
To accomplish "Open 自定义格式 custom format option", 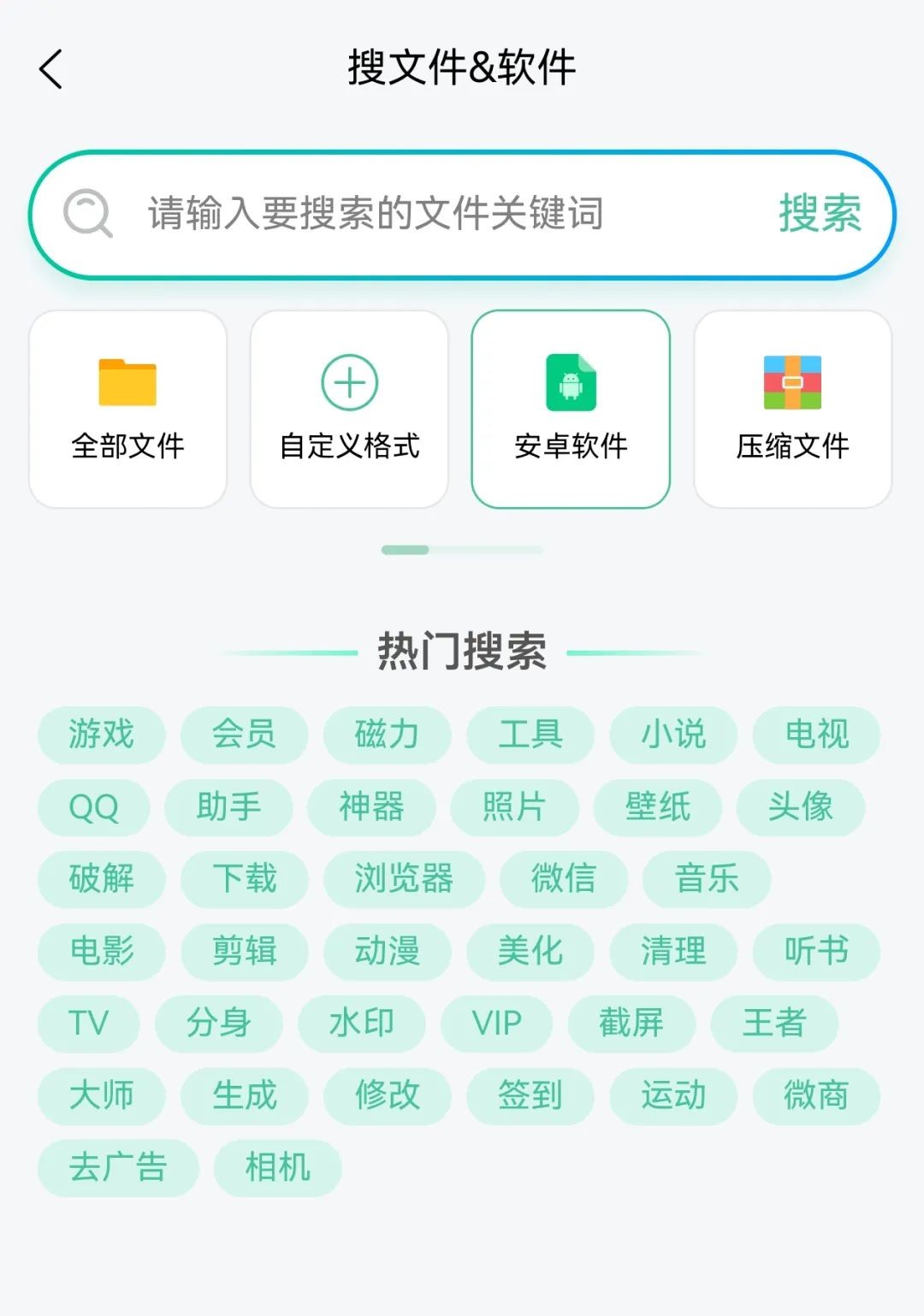I will coord(349,410).
